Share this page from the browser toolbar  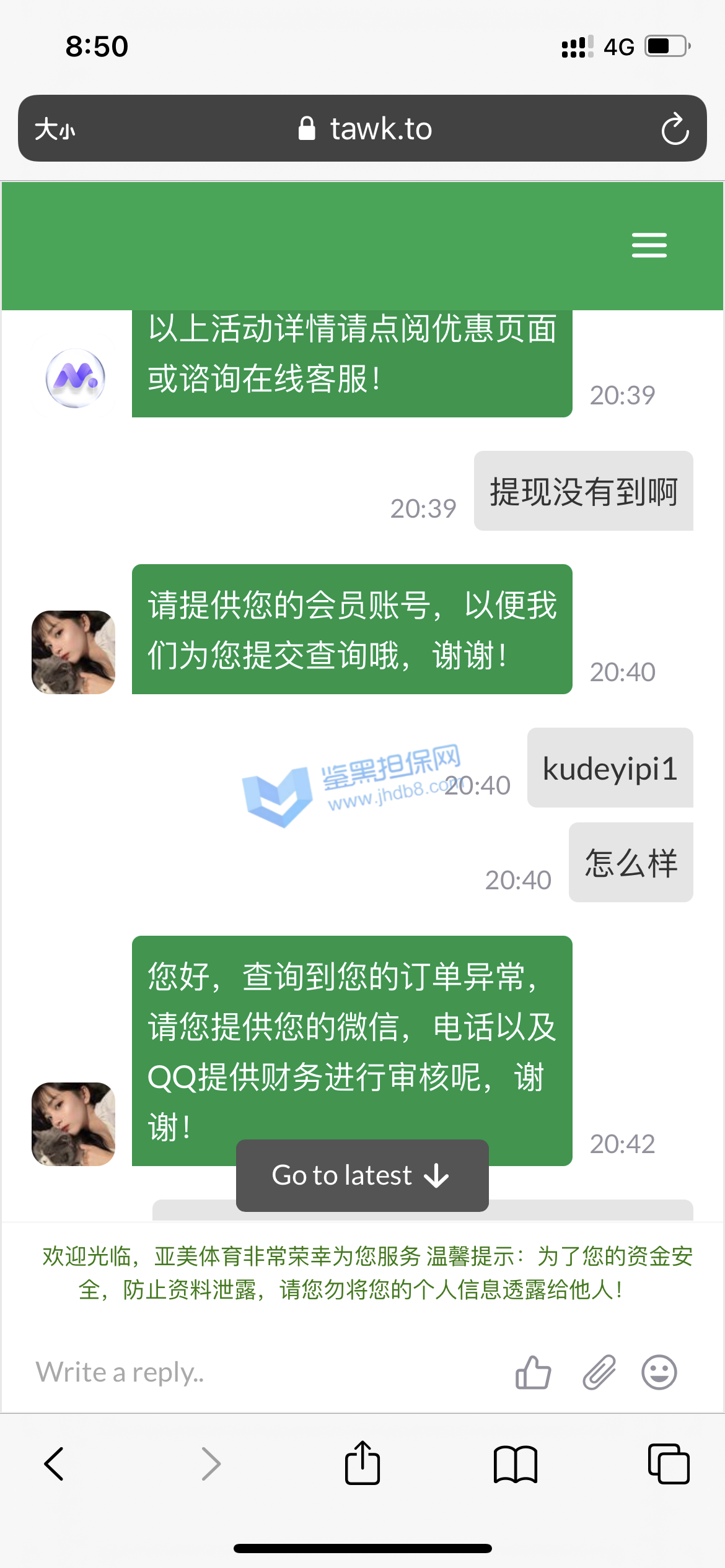coord(362,1464)
